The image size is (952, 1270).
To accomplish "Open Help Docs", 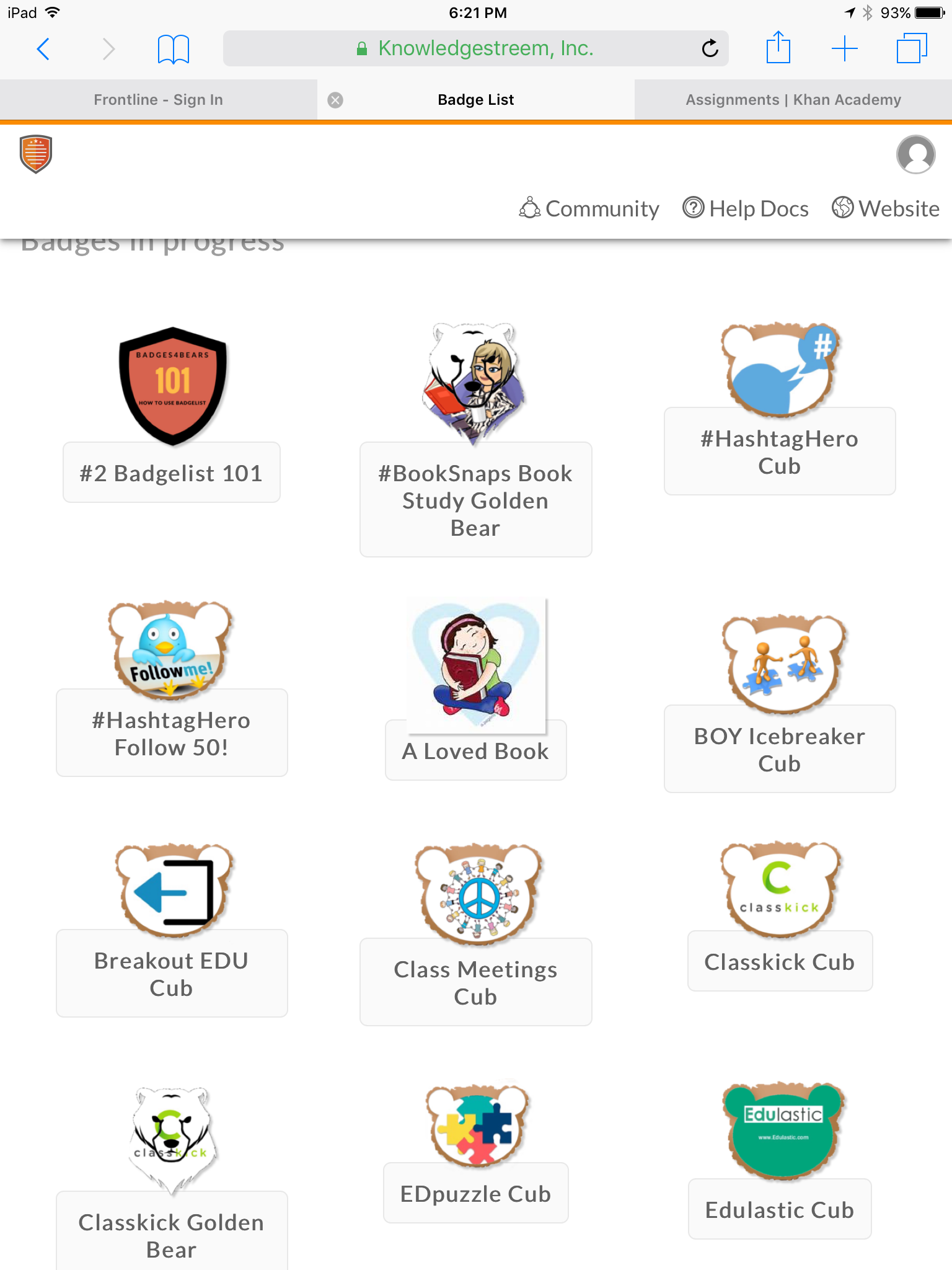I will tap(746, 208).
